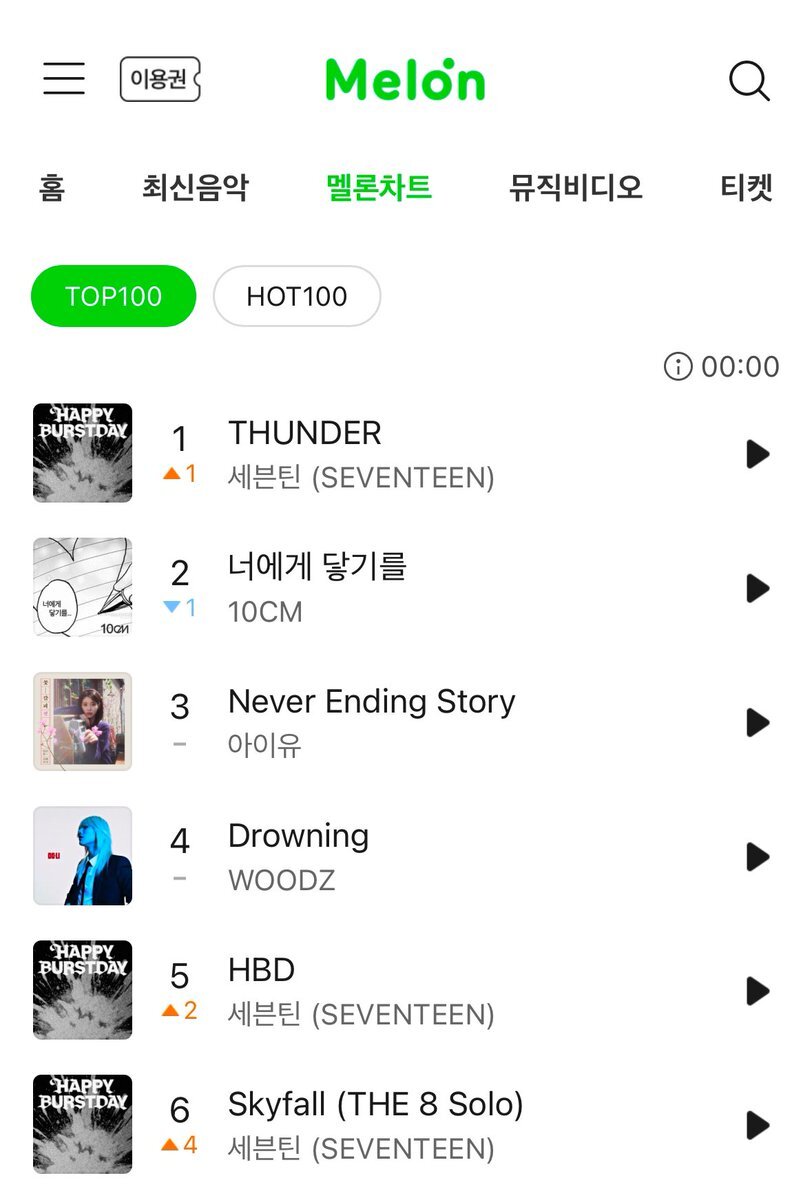
Task: Open the 뮤직비디오 tab
Action: point(575,187)
